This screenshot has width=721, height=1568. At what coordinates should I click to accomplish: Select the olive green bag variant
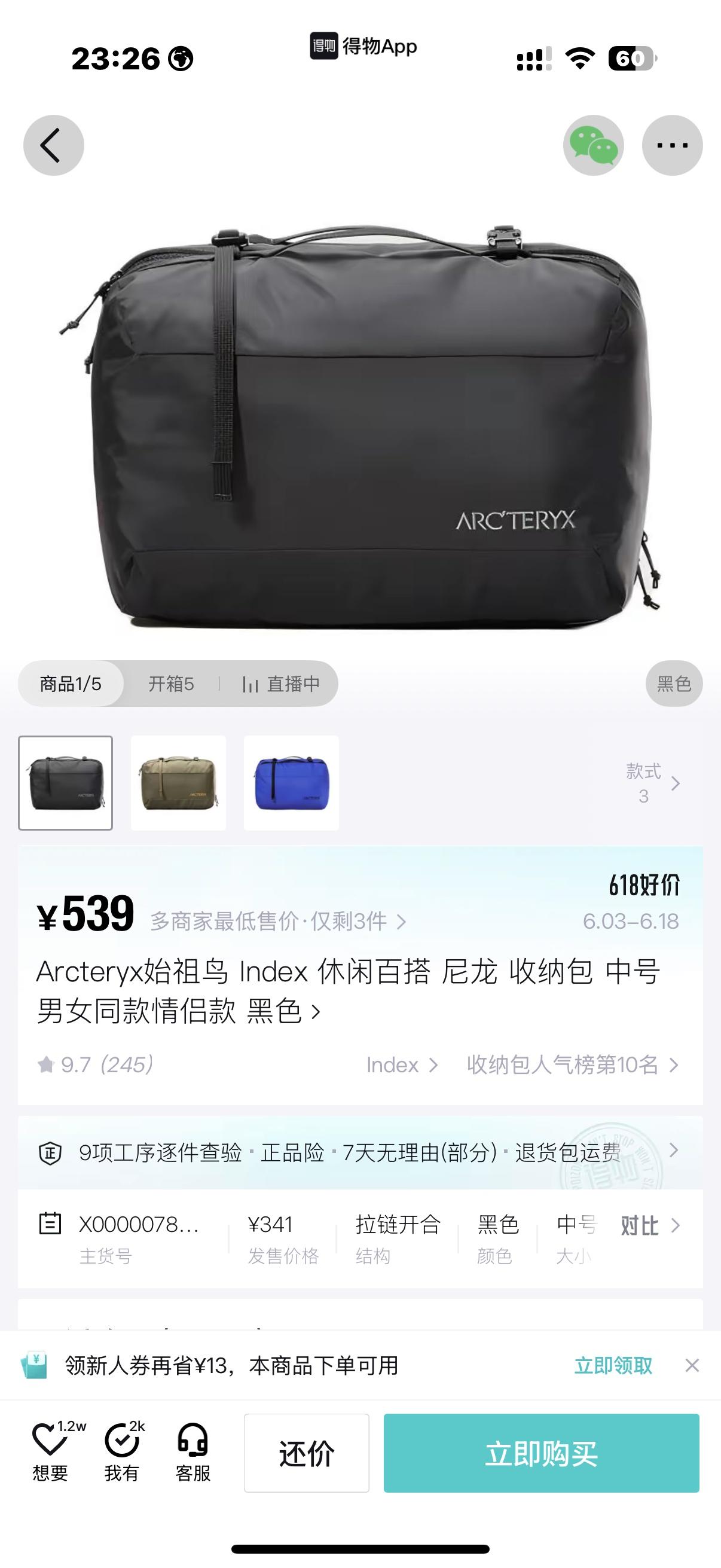(x=178, y=783)
